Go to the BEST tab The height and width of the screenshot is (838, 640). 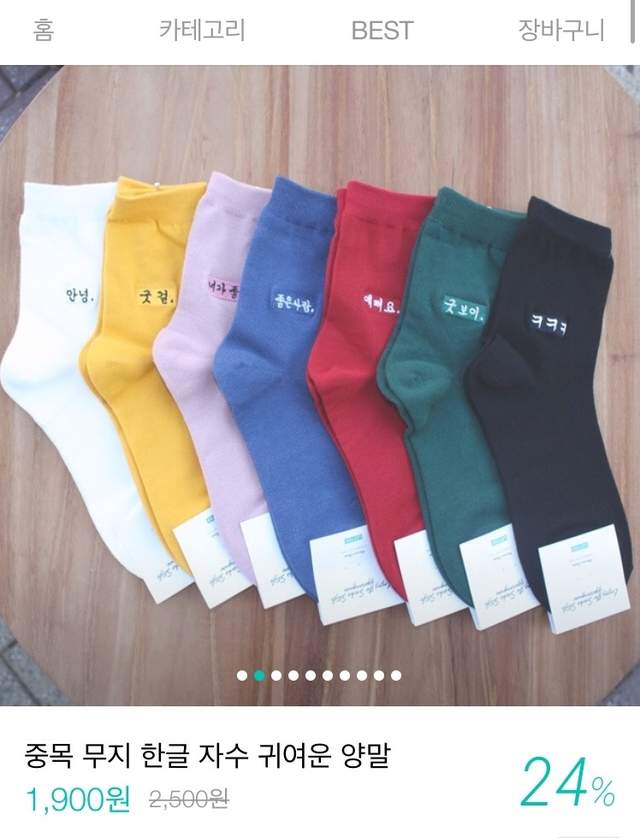381,30
